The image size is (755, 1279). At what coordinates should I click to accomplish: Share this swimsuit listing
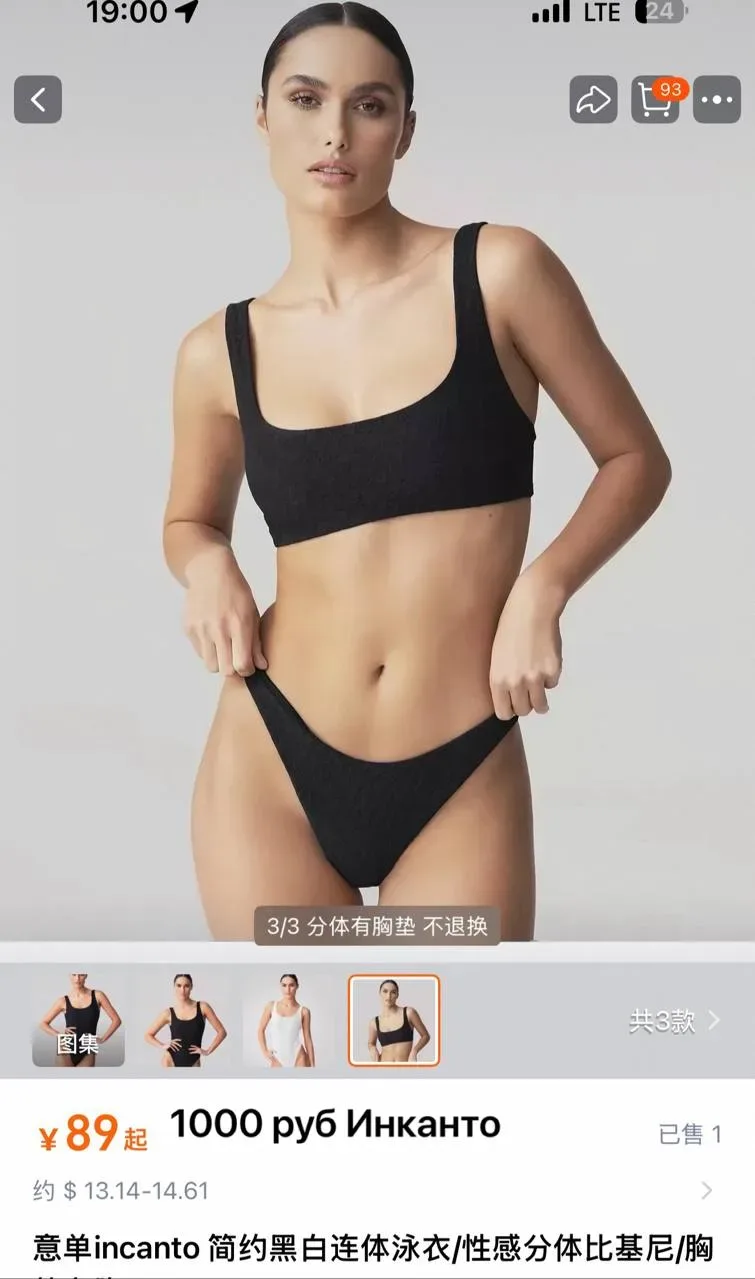[x=593, y=100]
